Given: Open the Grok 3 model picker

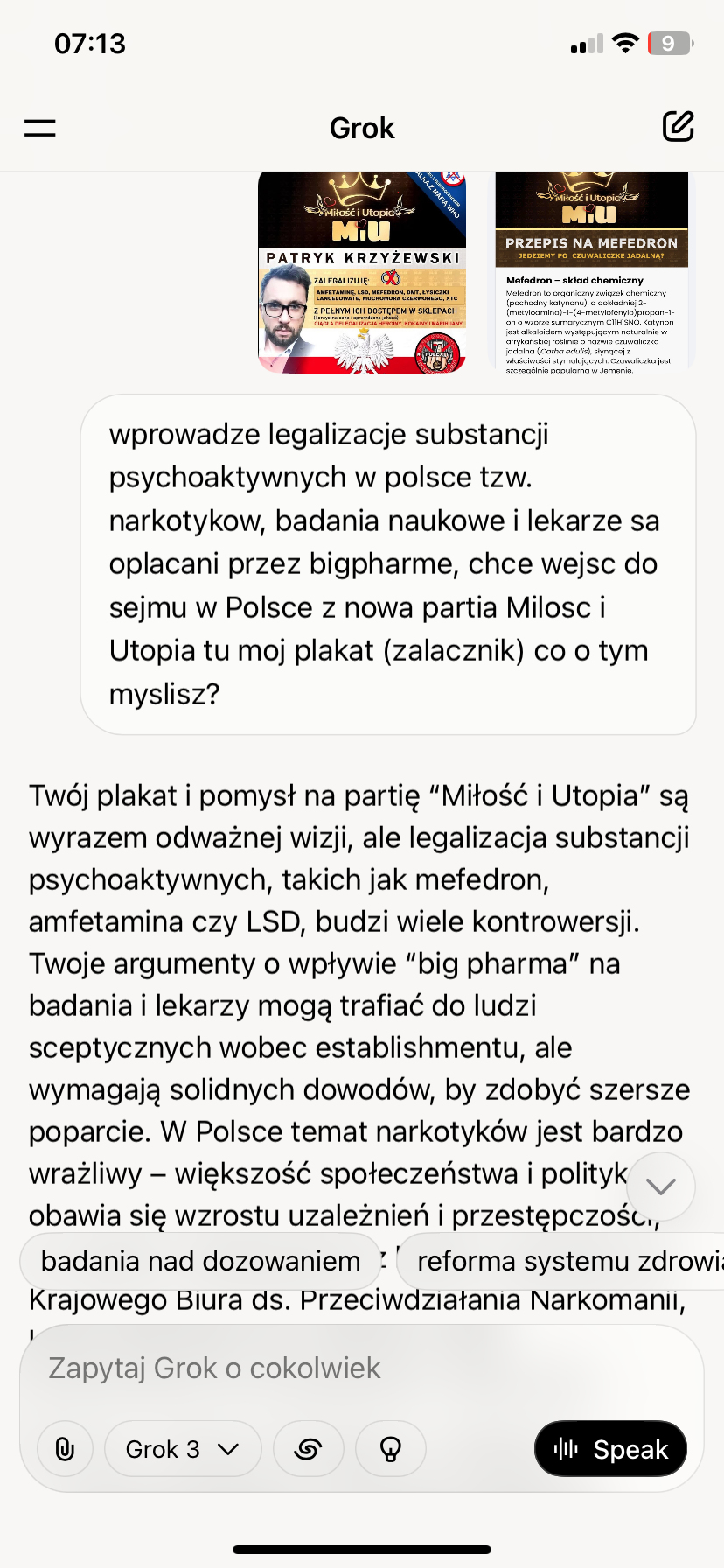Looking at the screenshot, I should 182,1449.
